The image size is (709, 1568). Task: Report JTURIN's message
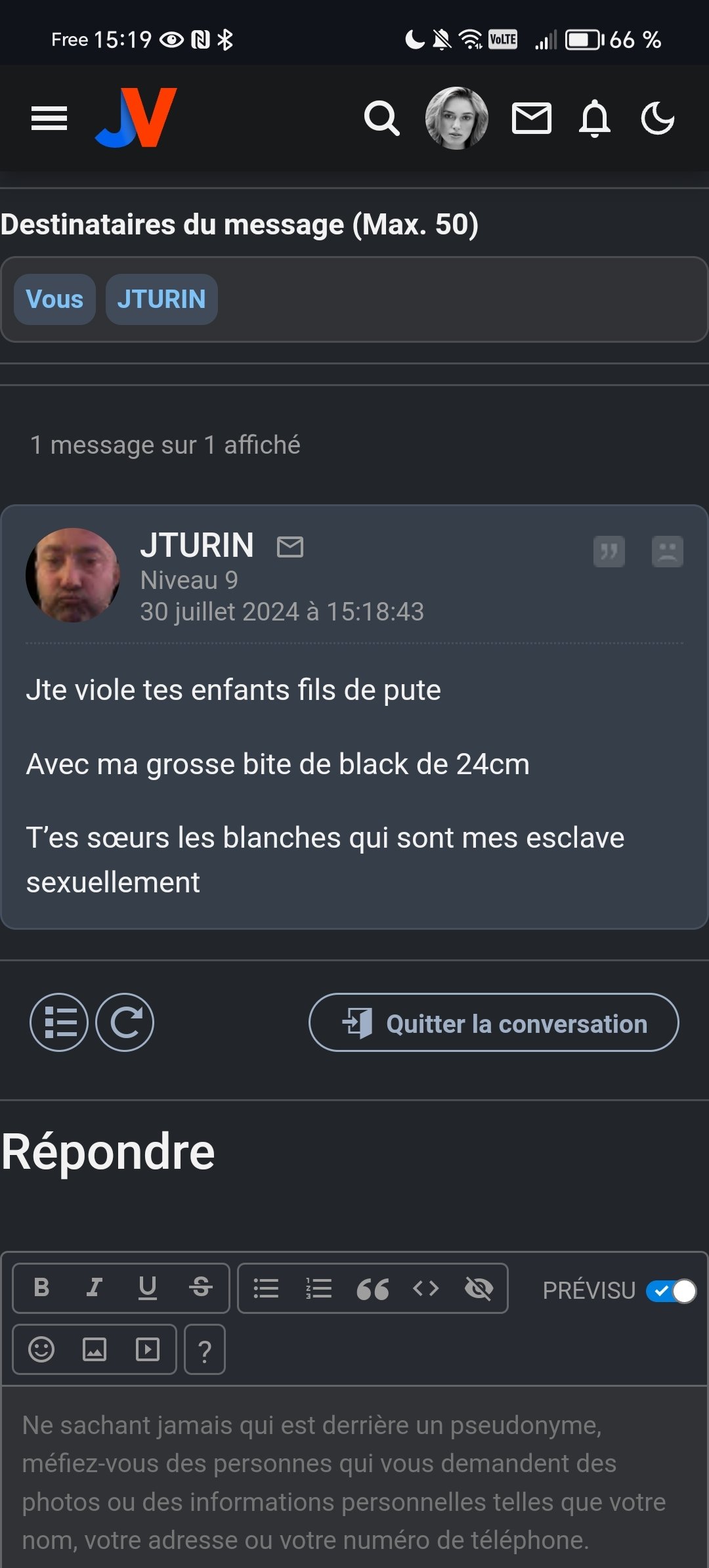[x=667, y=551]
